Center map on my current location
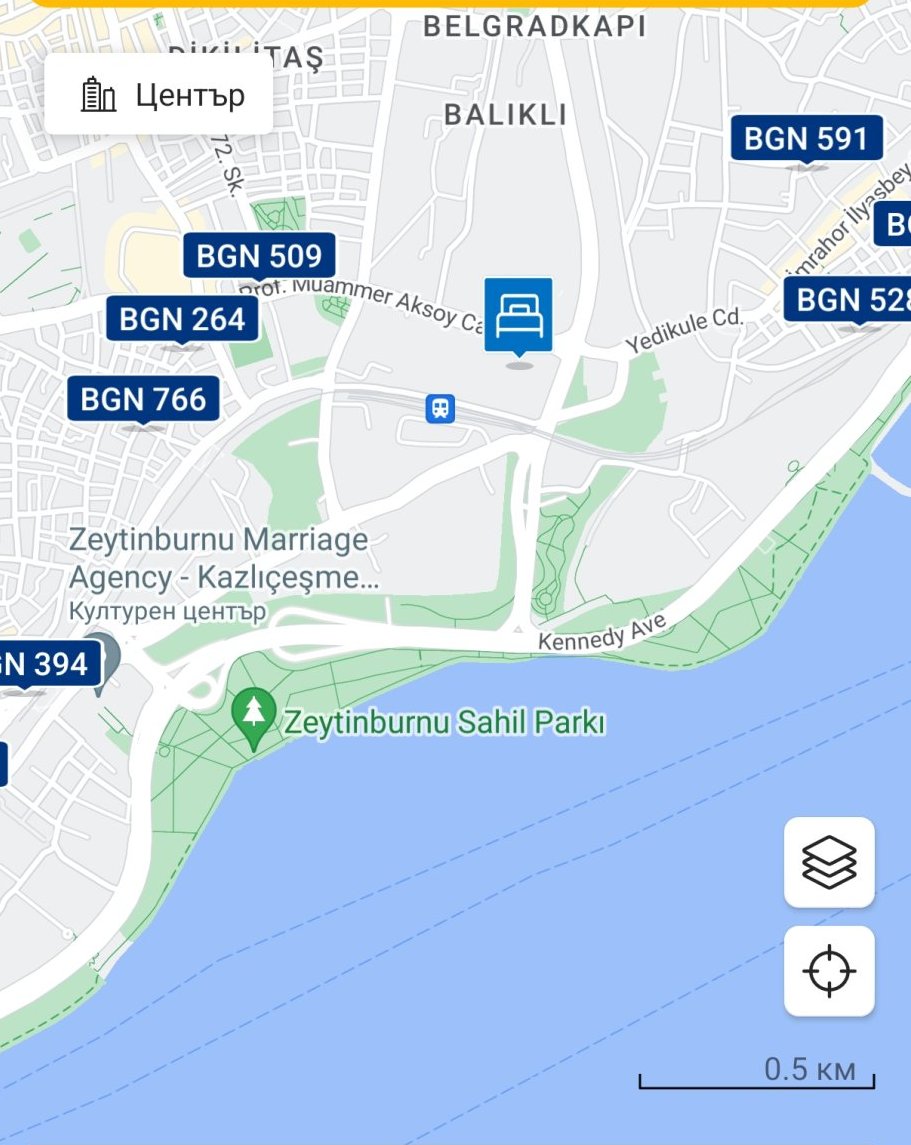This screenshot has width=911, height=1145. click(x=829, y=971)
